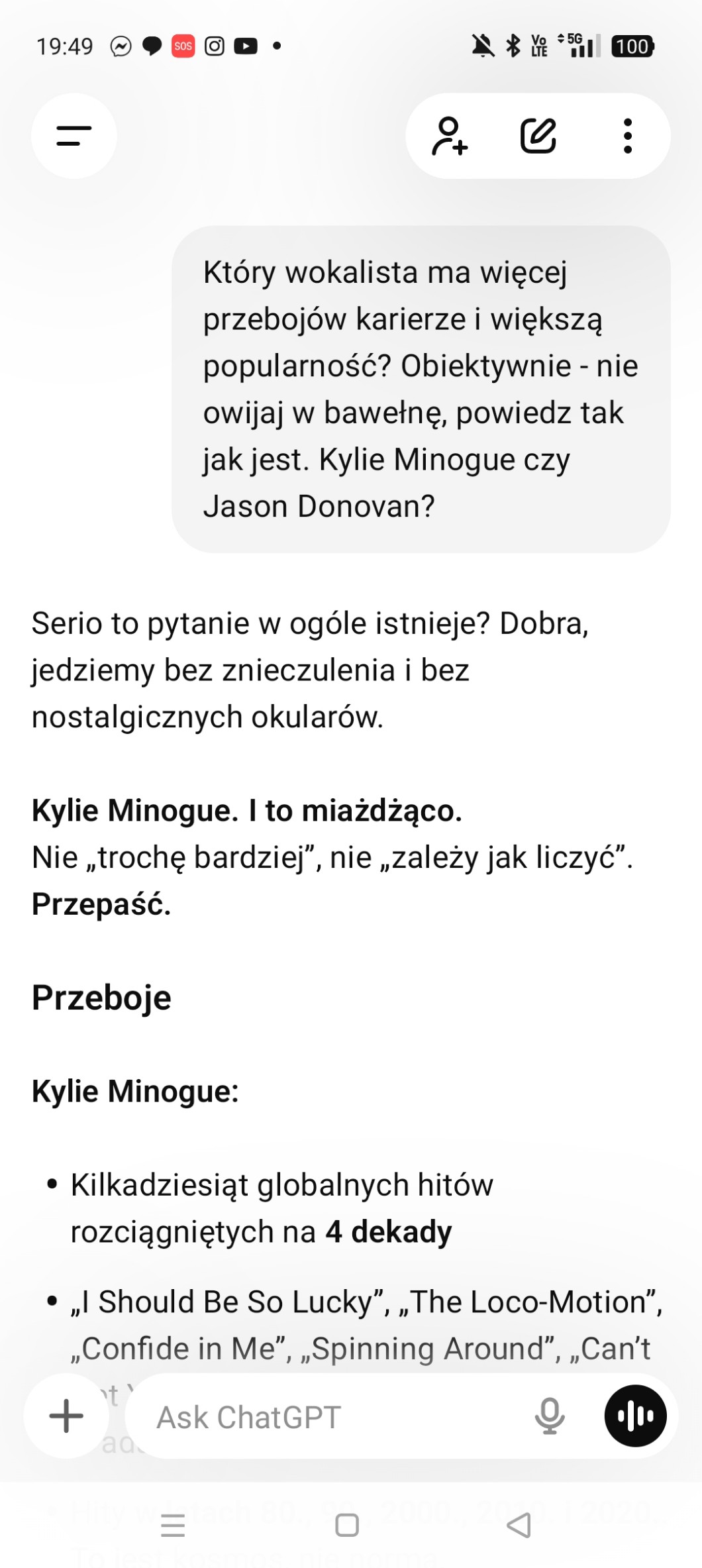702x1568 pixels.
Task: Go back using the system back button
Action: click(x=519, y=1525)
